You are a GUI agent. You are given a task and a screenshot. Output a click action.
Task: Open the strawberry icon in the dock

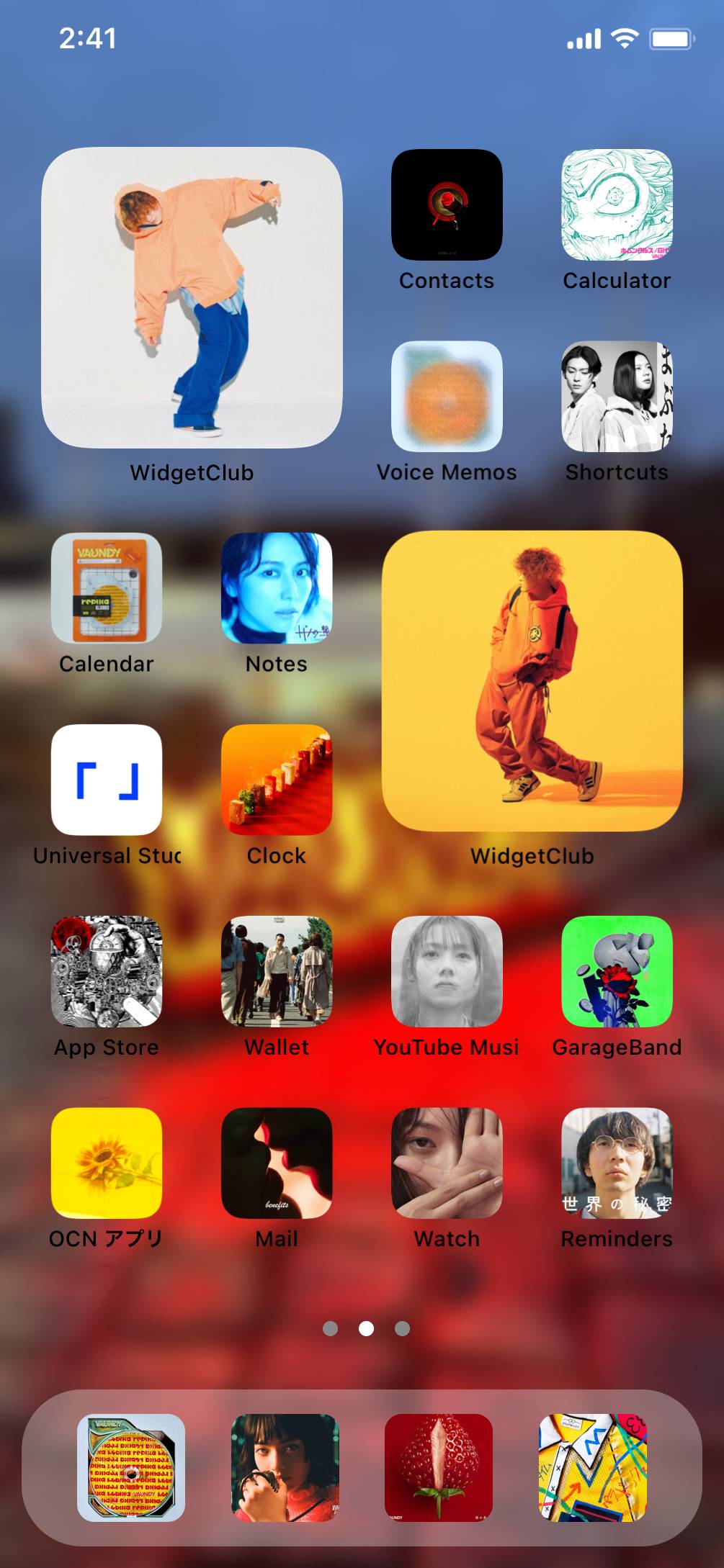click(438, 1467)
